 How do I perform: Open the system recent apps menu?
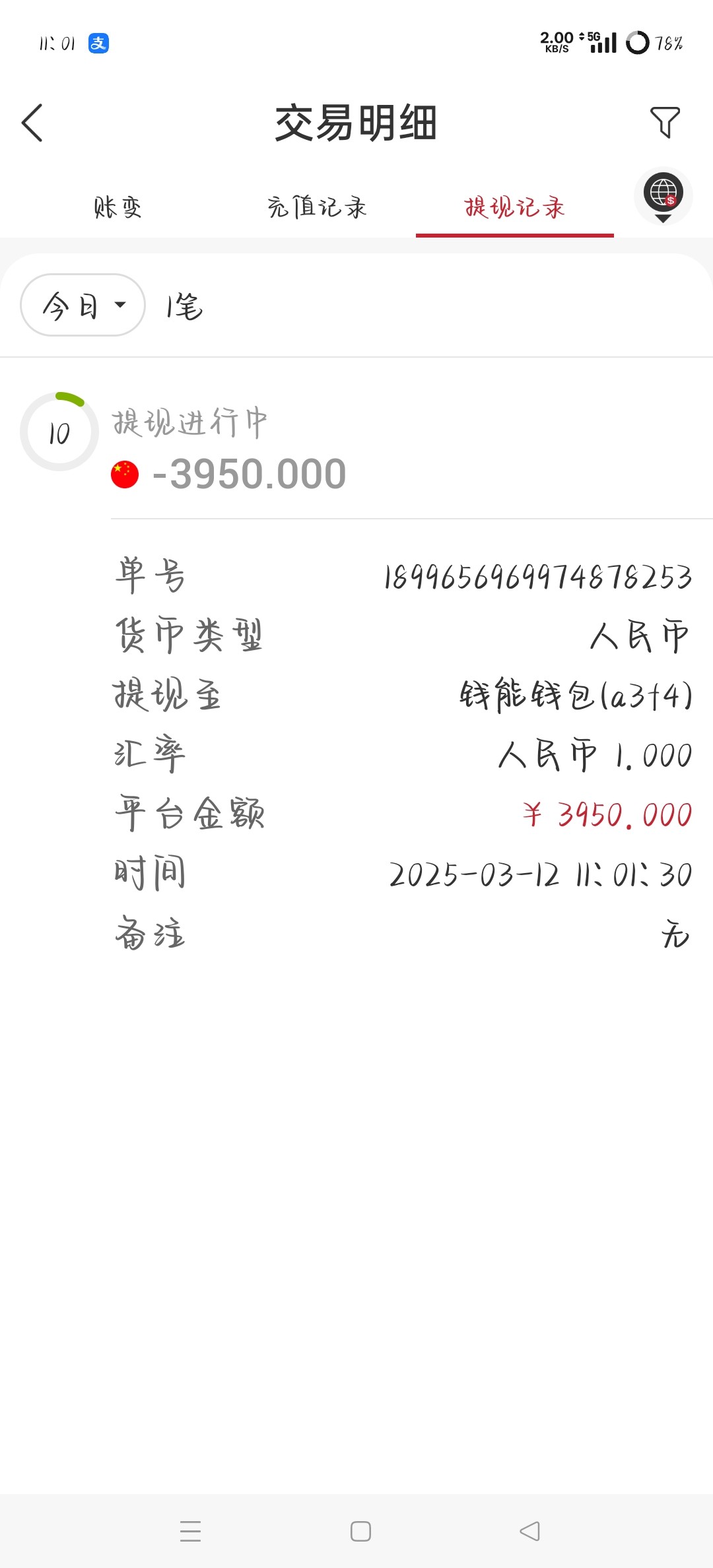click(190, 1531)
